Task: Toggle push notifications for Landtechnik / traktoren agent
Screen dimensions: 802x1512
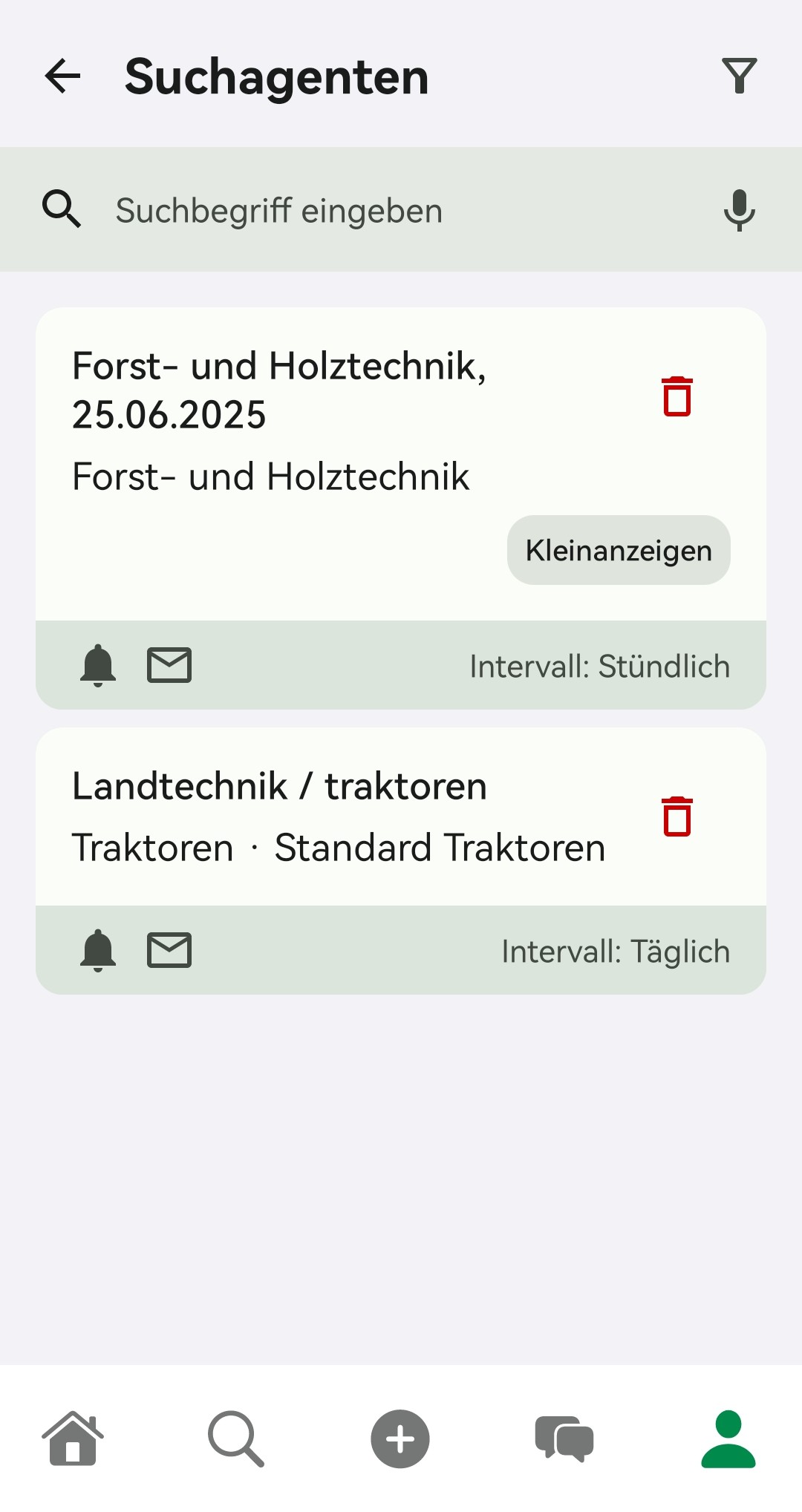Action: [x=99, y=950]
